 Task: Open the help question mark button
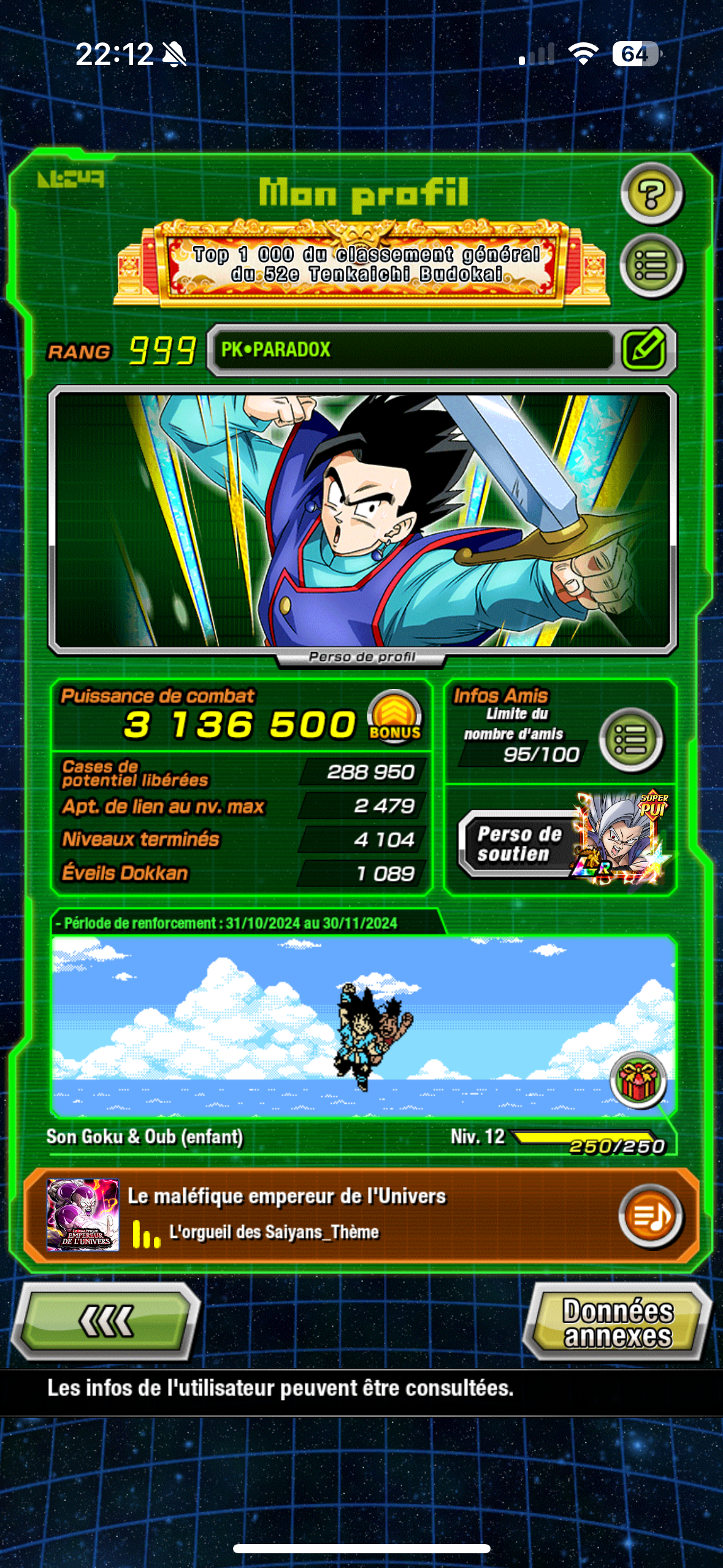click(651, 194)
